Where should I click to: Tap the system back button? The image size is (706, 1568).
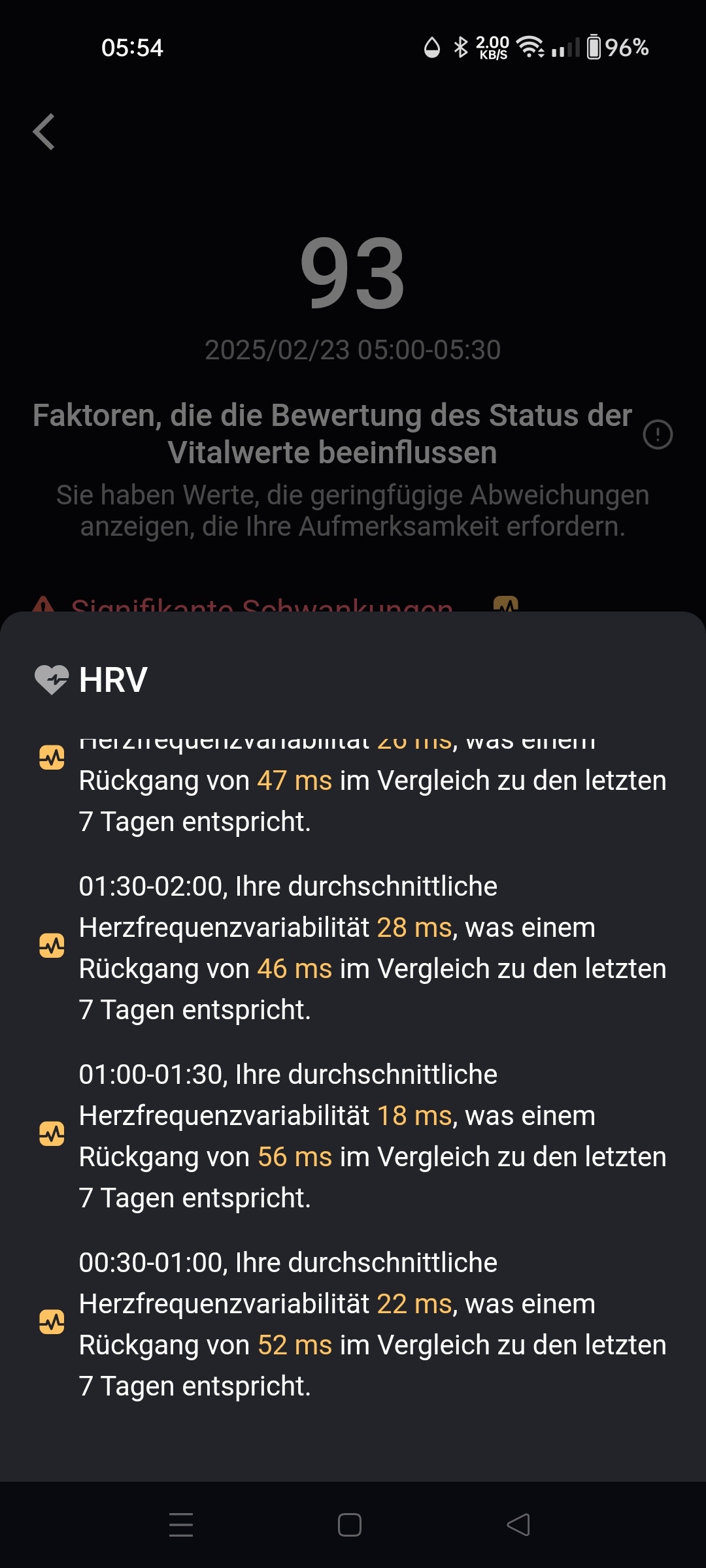pos(518,1525)
